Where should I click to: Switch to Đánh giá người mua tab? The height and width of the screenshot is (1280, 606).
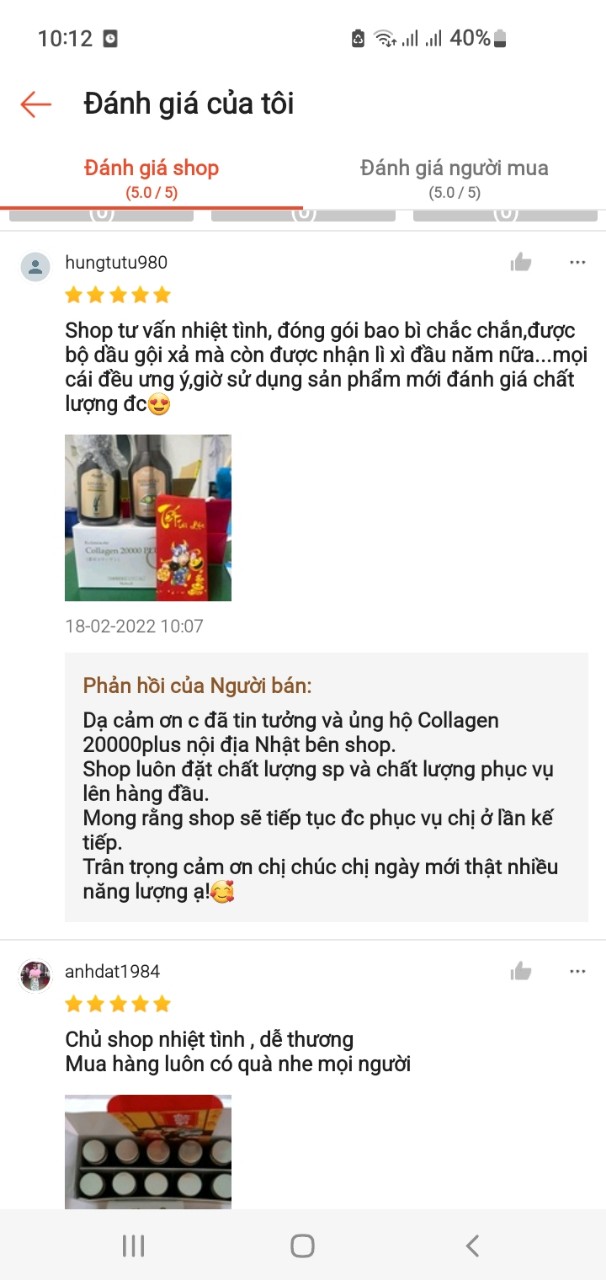click(x=454, y=178)
